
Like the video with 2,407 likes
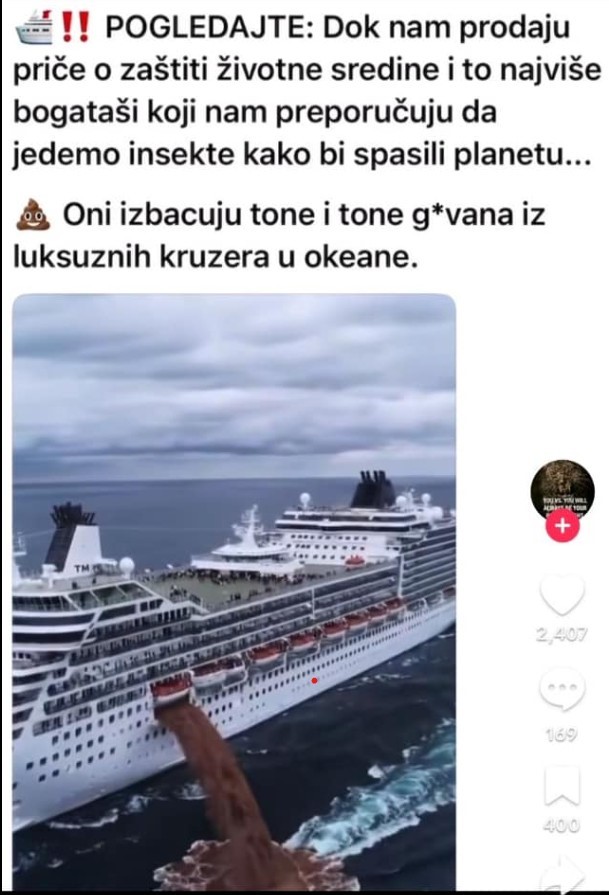[x=562, y=596]
